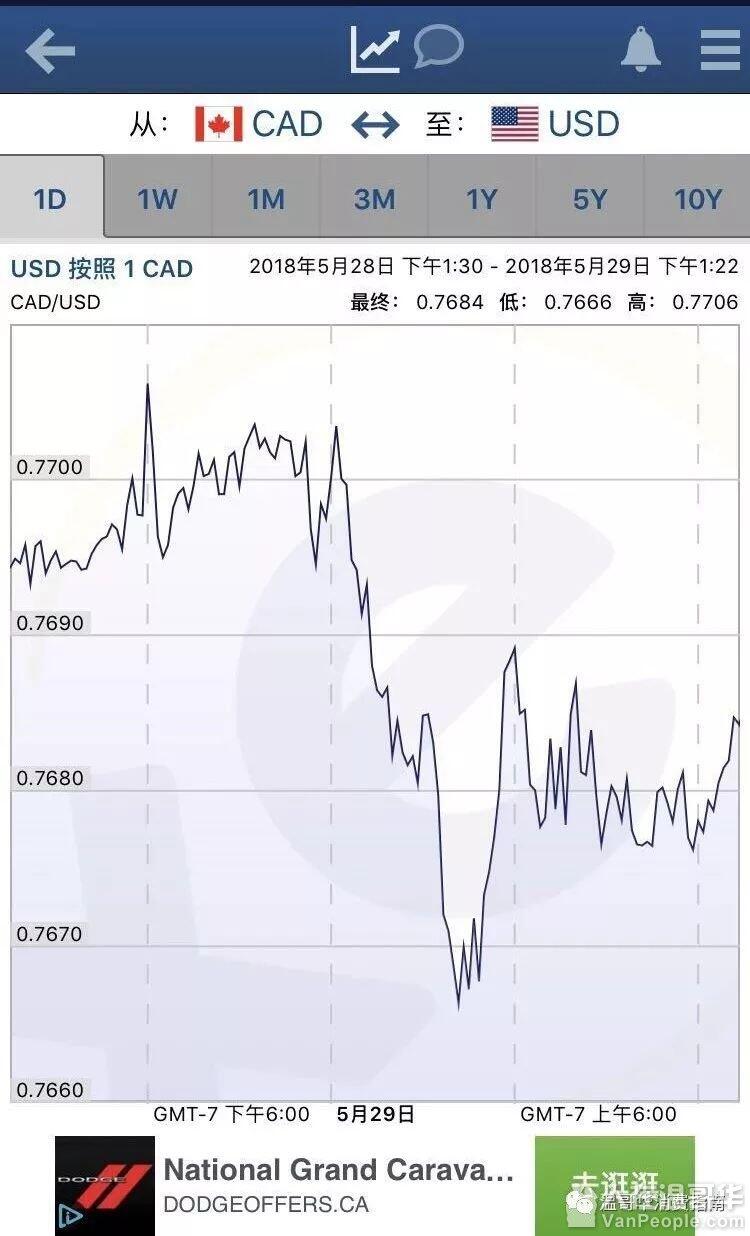Open the chart view icon

click(375, 48)
